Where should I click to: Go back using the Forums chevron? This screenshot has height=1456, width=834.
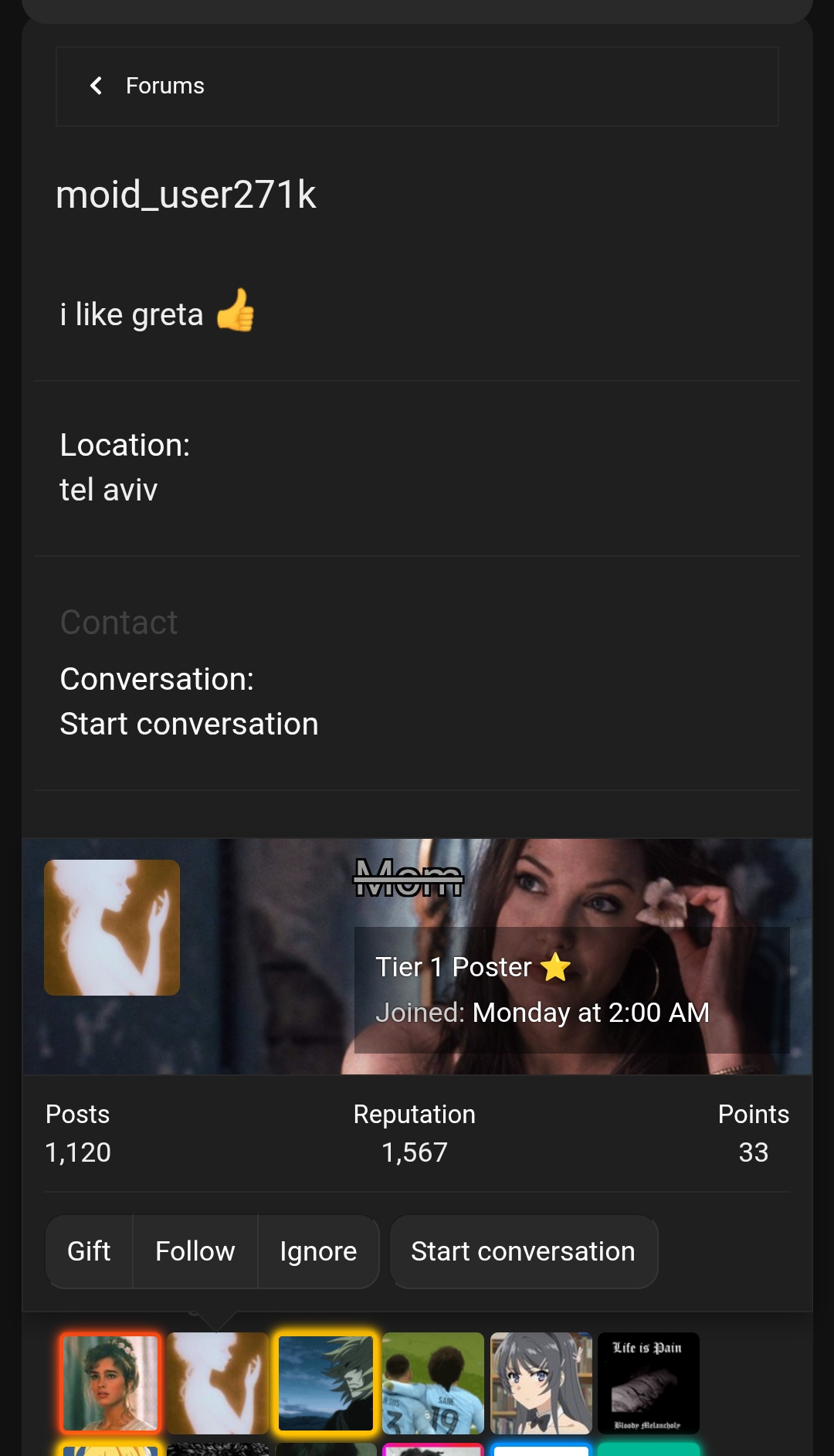tap(97, 86)
